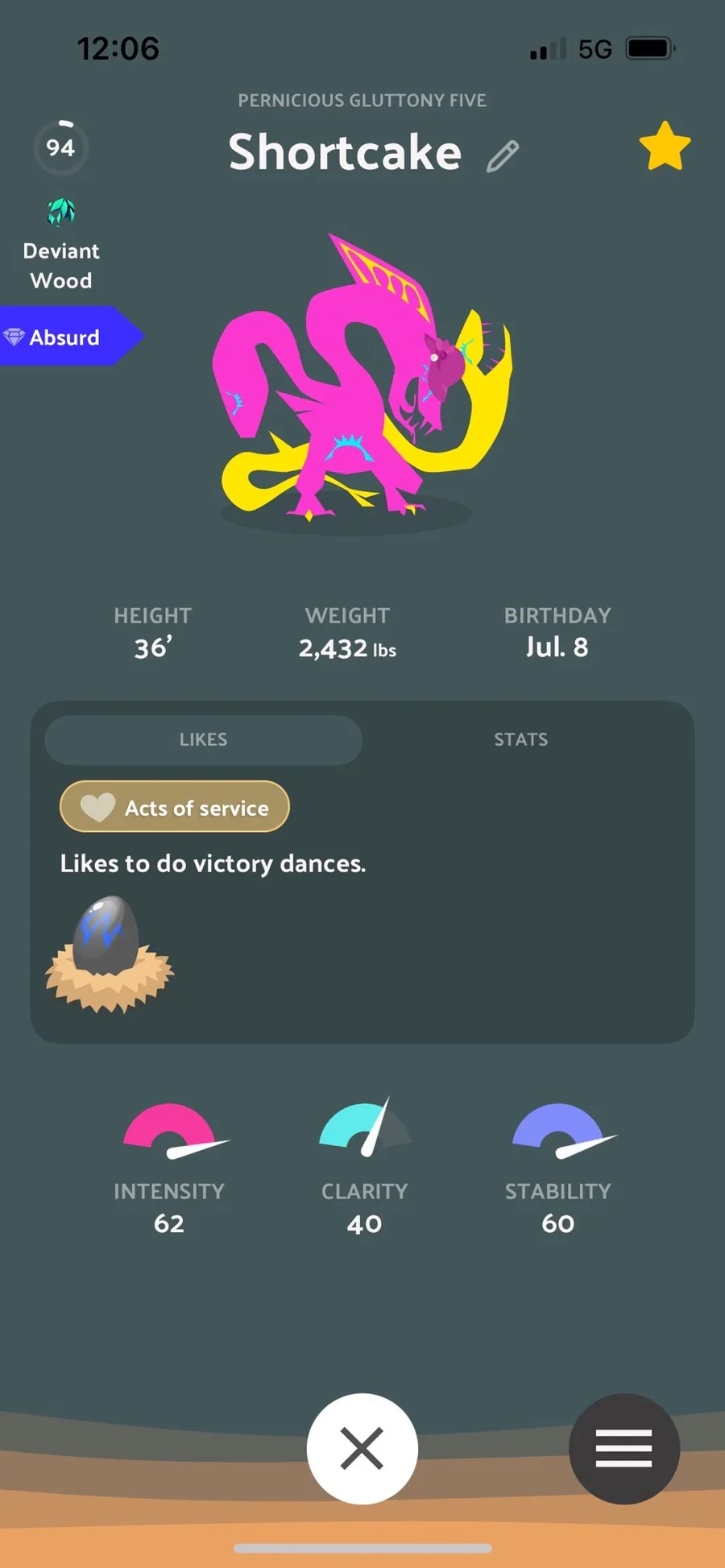Close this dragon detail screen
725x1568 pixels.
[362, 1448]
